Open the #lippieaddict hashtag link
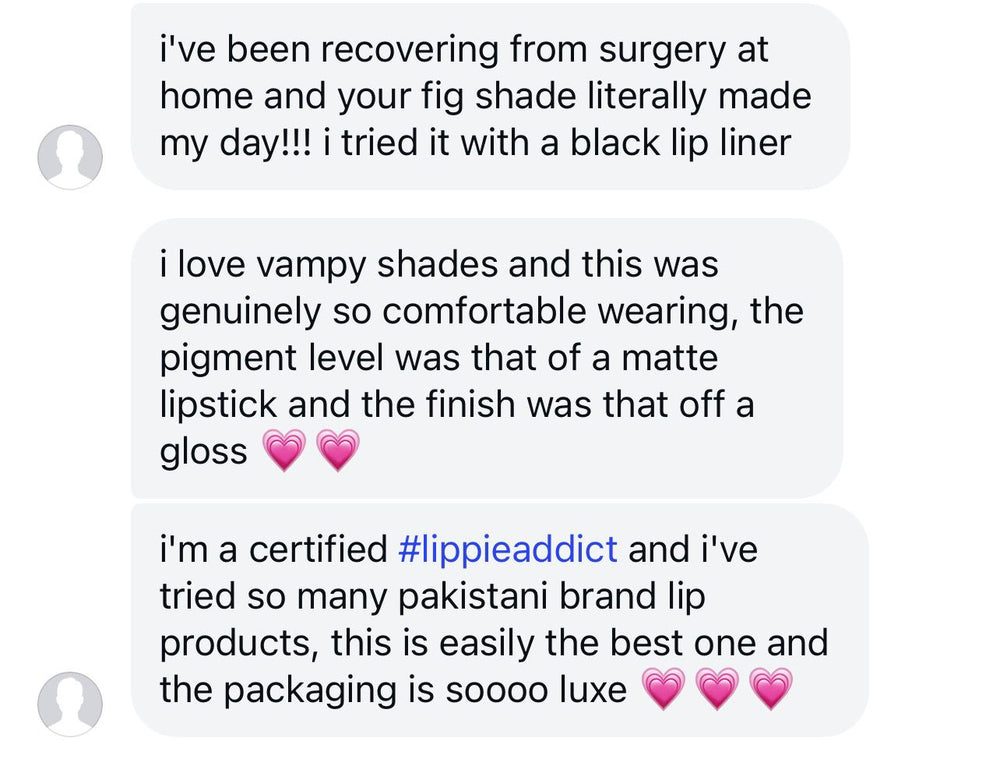Viewport: 1000px width, 766px height. pos(507,549)
